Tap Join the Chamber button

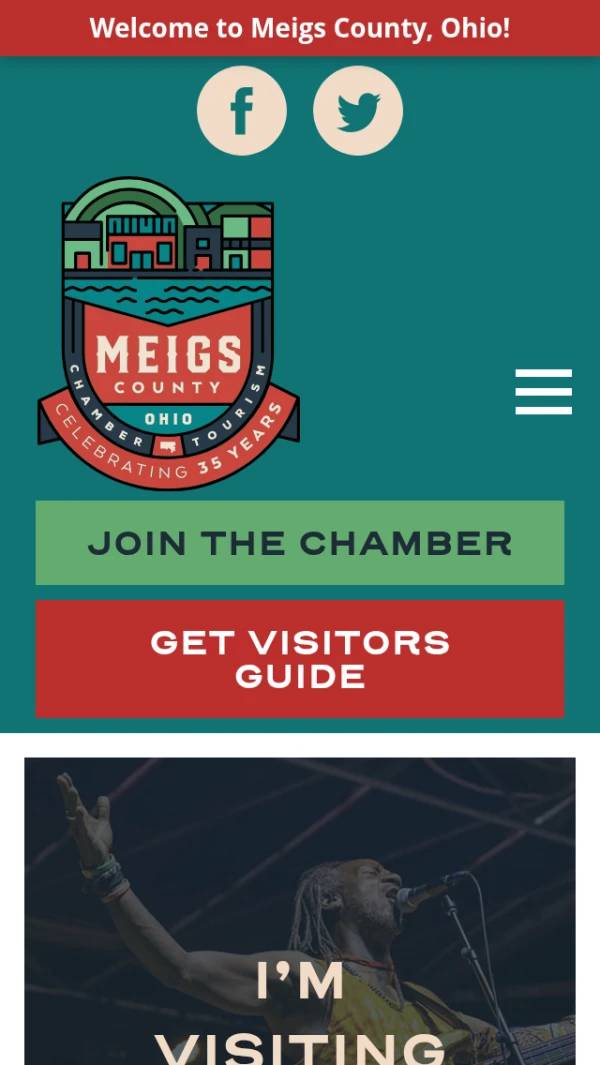tap(300, 543)
